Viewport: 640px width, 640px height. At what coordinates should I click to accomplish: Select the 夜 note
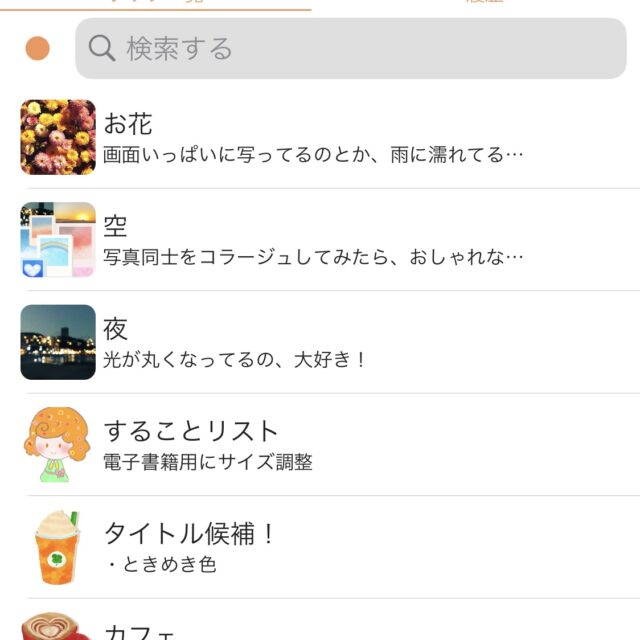[320, 342]
